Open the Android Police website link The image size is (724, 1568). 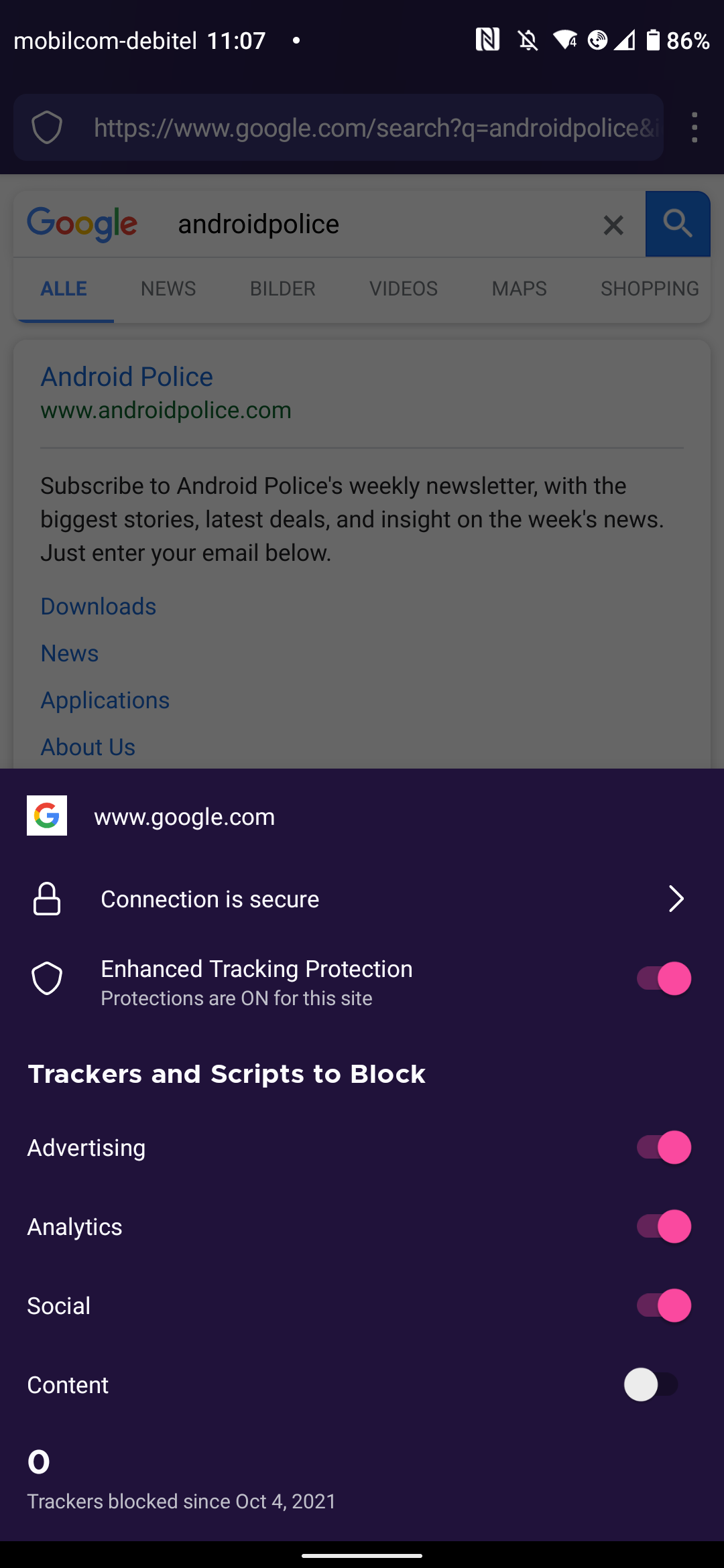tap(127, 376)
